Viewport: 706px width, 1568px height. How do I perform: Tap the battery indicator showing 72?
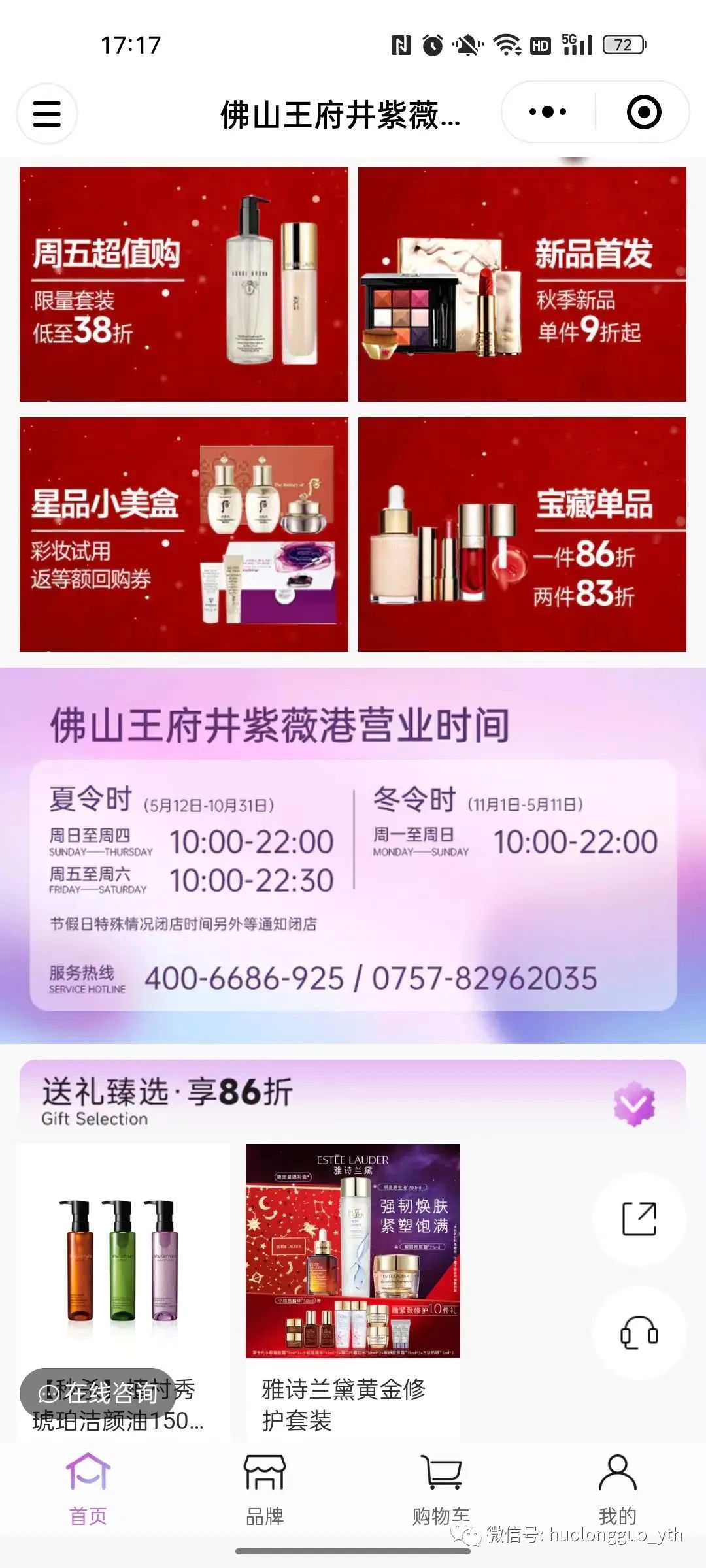622,44
